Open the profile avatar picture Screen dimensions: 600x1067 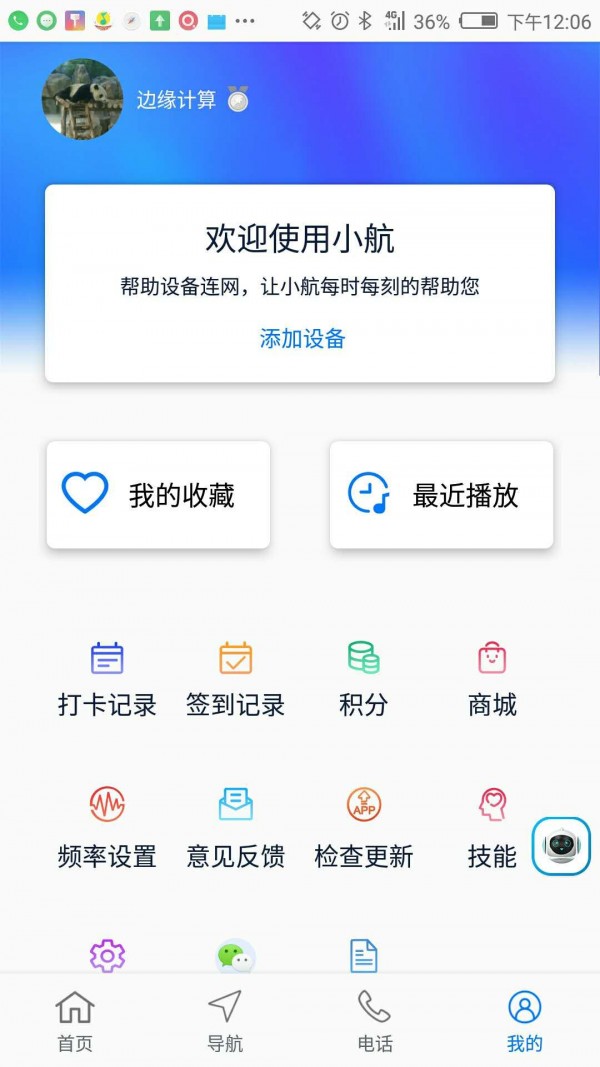pos(82,99)
